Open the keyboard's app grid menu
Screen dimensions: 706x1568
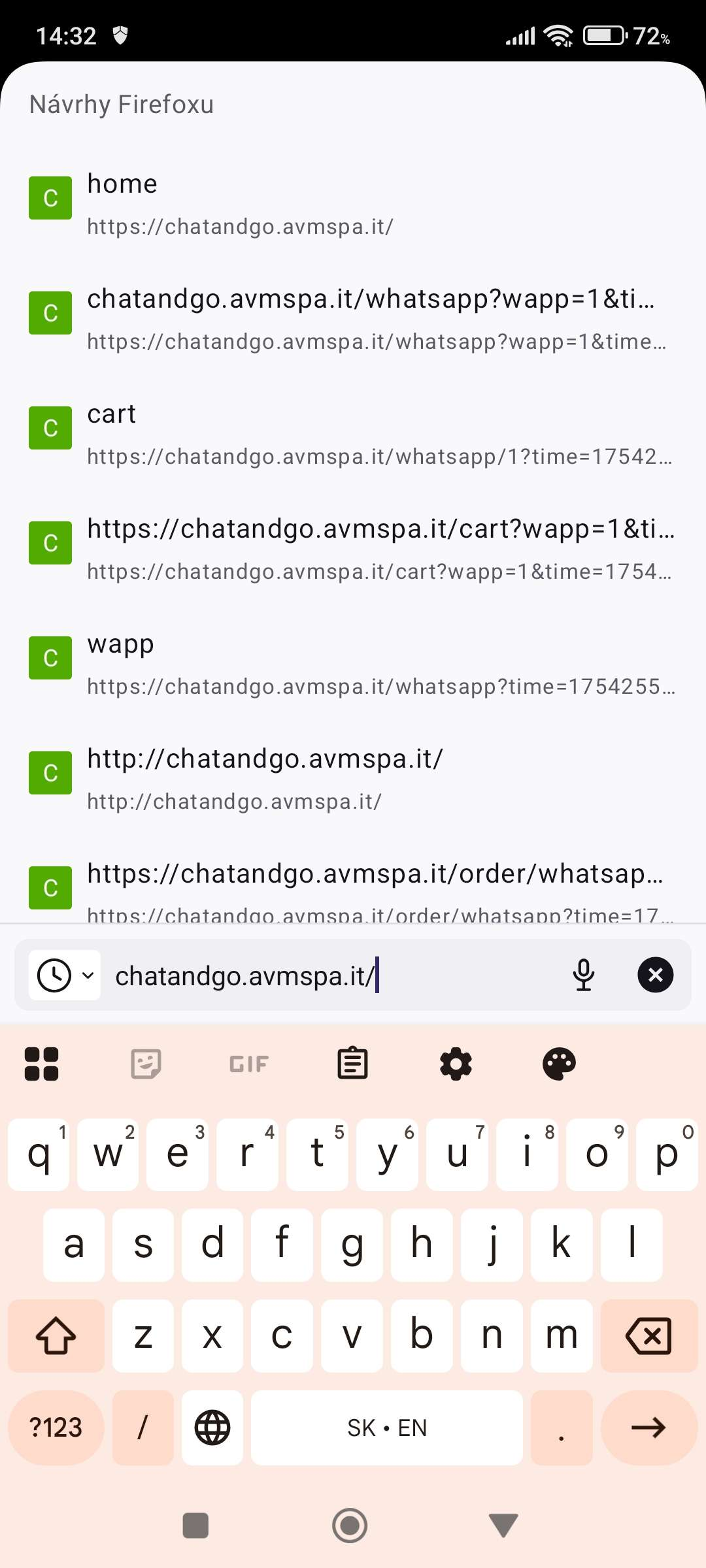click(41, 1064)
